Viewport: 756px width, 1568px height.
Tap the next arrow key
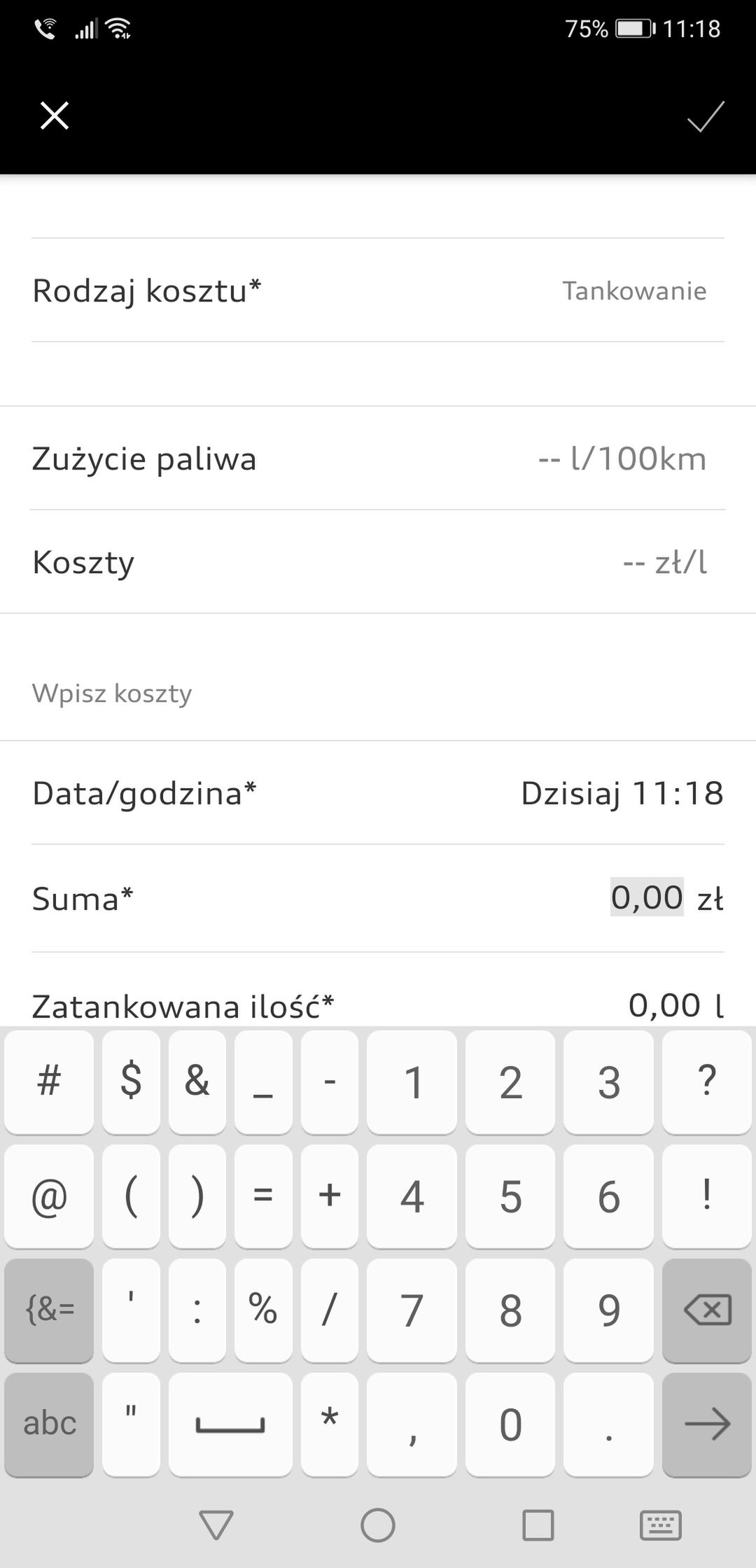point(706,1424)
